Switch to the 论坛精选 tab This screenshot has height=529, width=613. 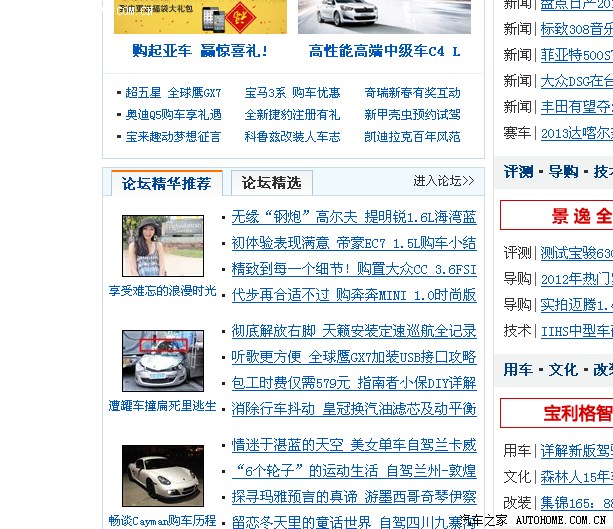click(x=271, y=183)
